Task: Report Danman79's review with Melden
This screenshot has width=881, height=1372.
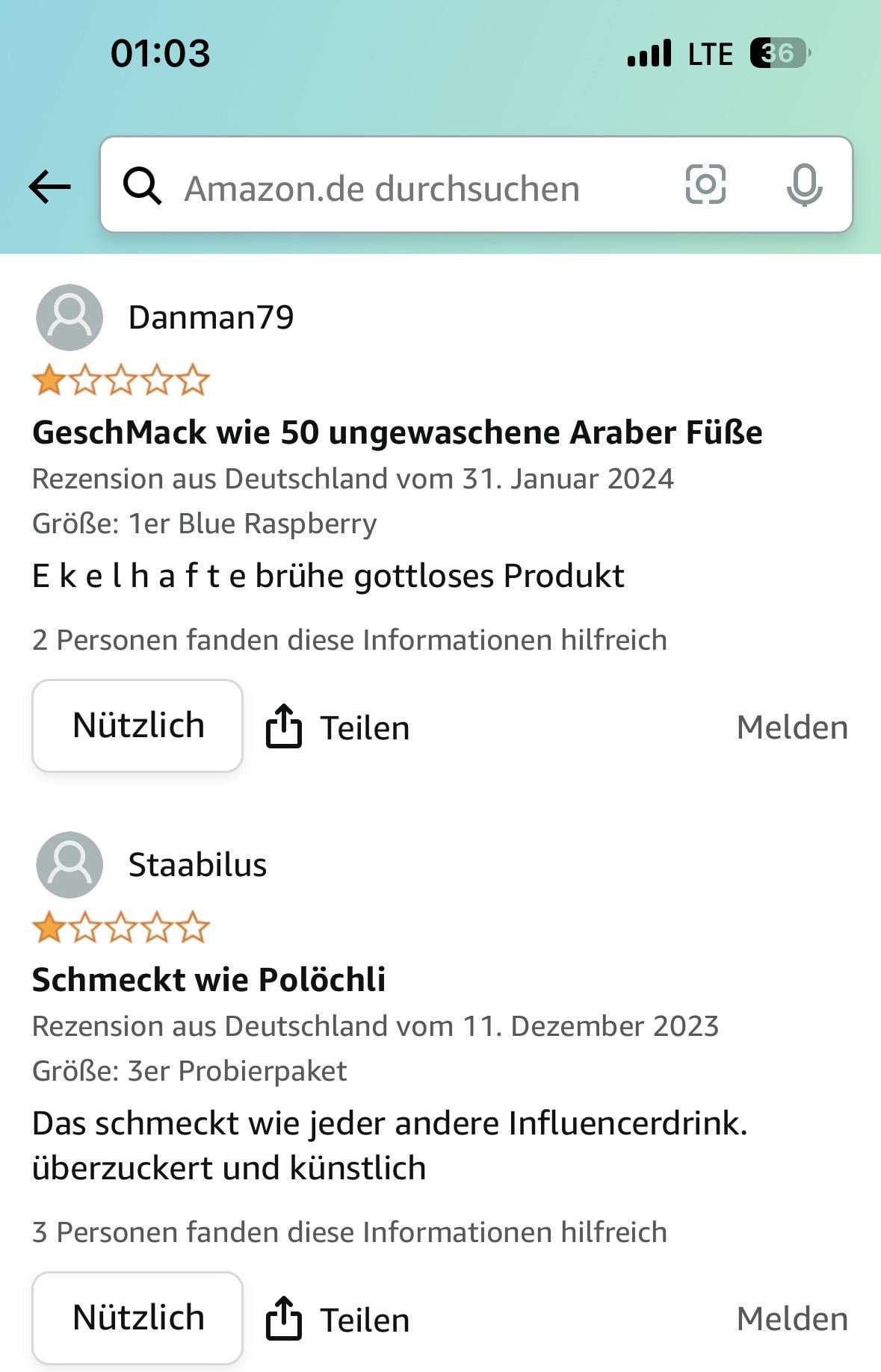Action: 792,727
